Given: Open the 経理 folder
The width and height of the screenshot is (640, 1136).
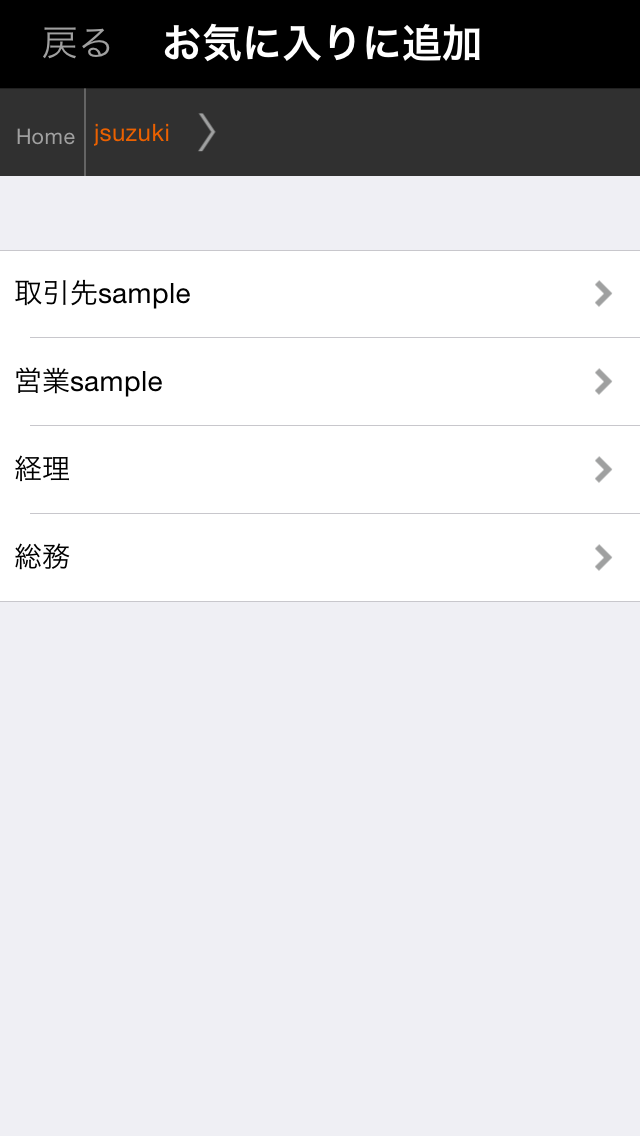Looking at the screenshot, I should point(320,470).
